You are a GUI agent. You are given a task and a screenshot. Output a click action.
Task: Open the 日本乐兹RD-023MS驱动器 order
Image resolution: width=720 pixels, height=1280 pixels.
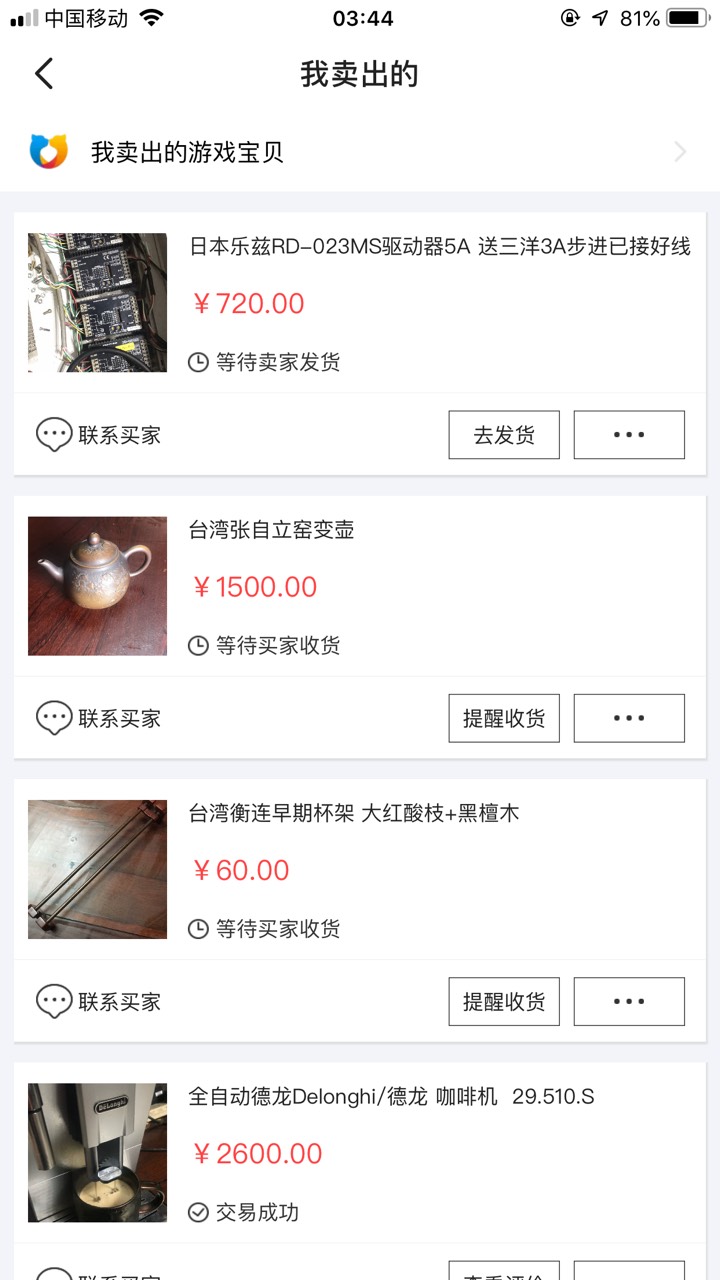pyautogui.click(x=360, y=303)
